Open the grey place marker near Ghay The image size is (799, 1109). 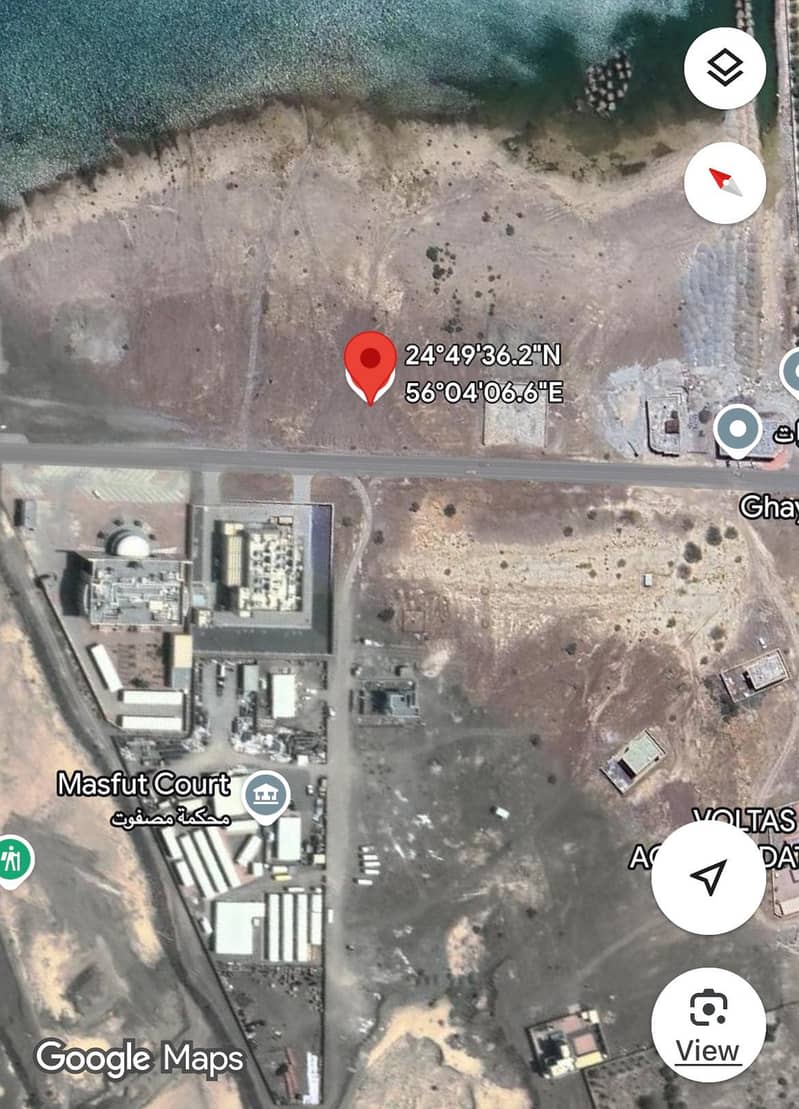(x=738, y=431)
